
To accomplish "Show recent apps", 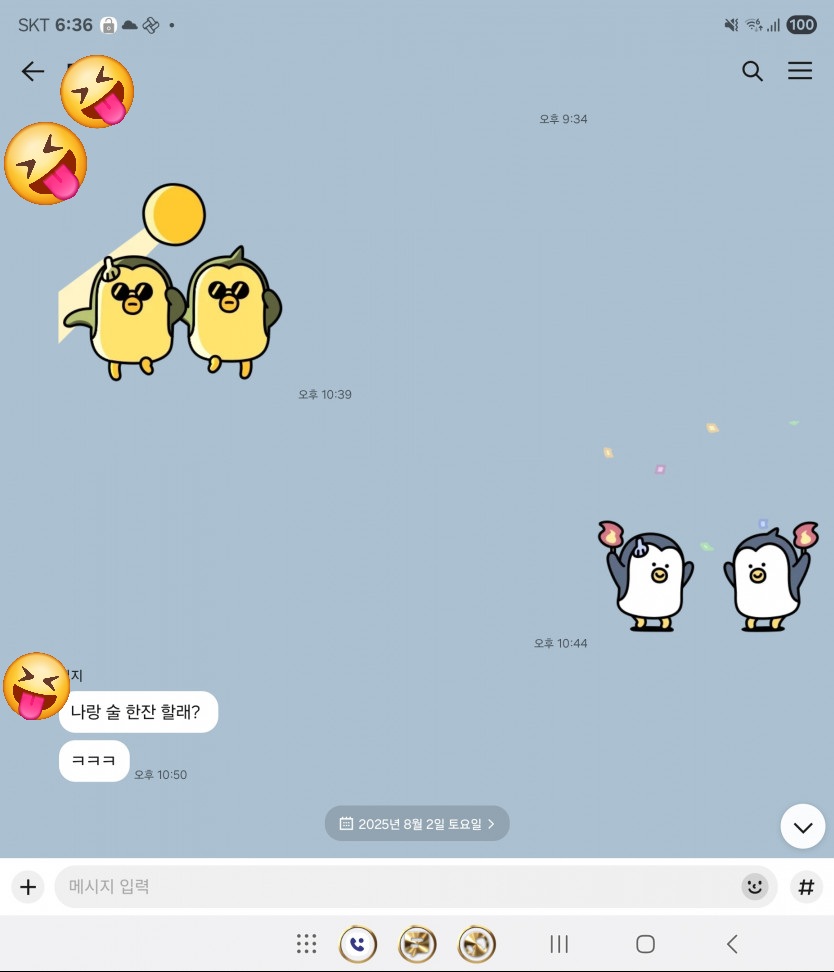I will pos(560,944).
